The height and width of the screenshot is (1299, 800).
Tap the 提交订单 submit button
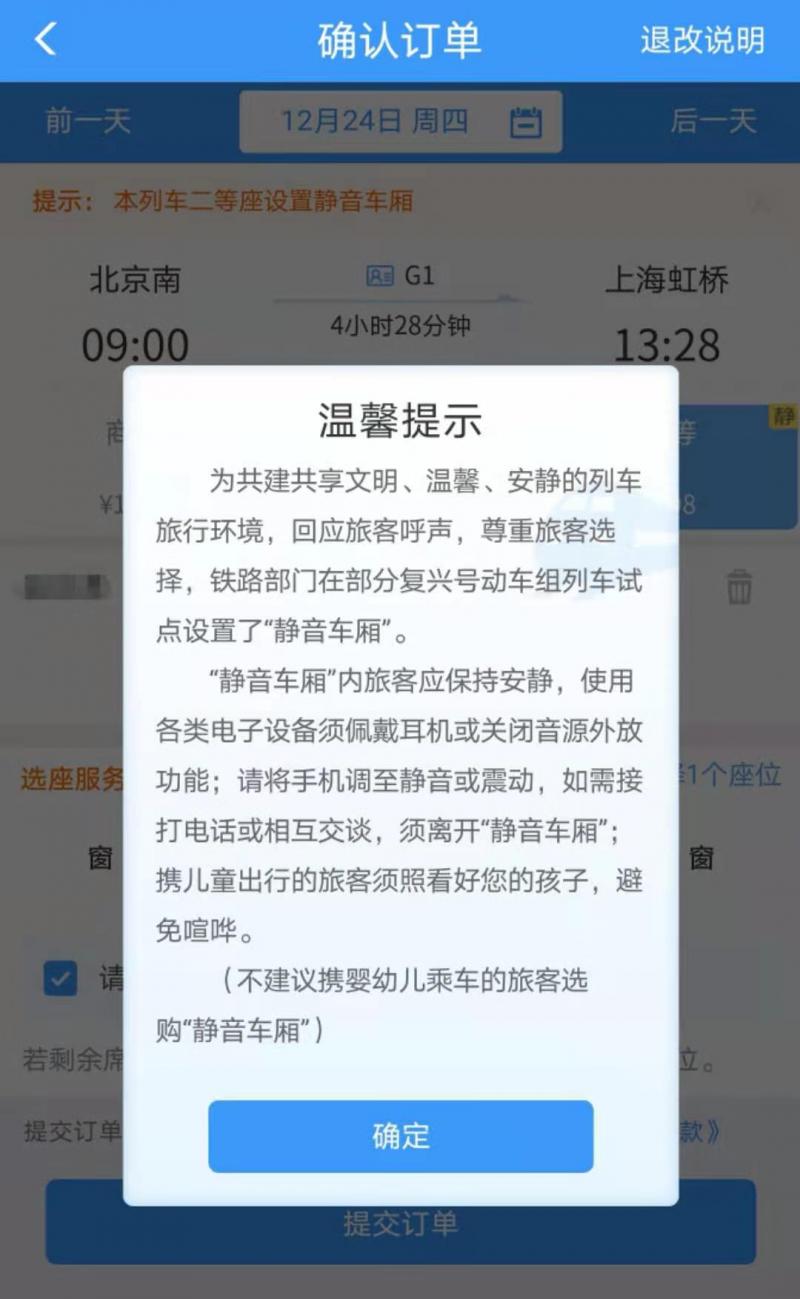click(x=400, y=1224)
